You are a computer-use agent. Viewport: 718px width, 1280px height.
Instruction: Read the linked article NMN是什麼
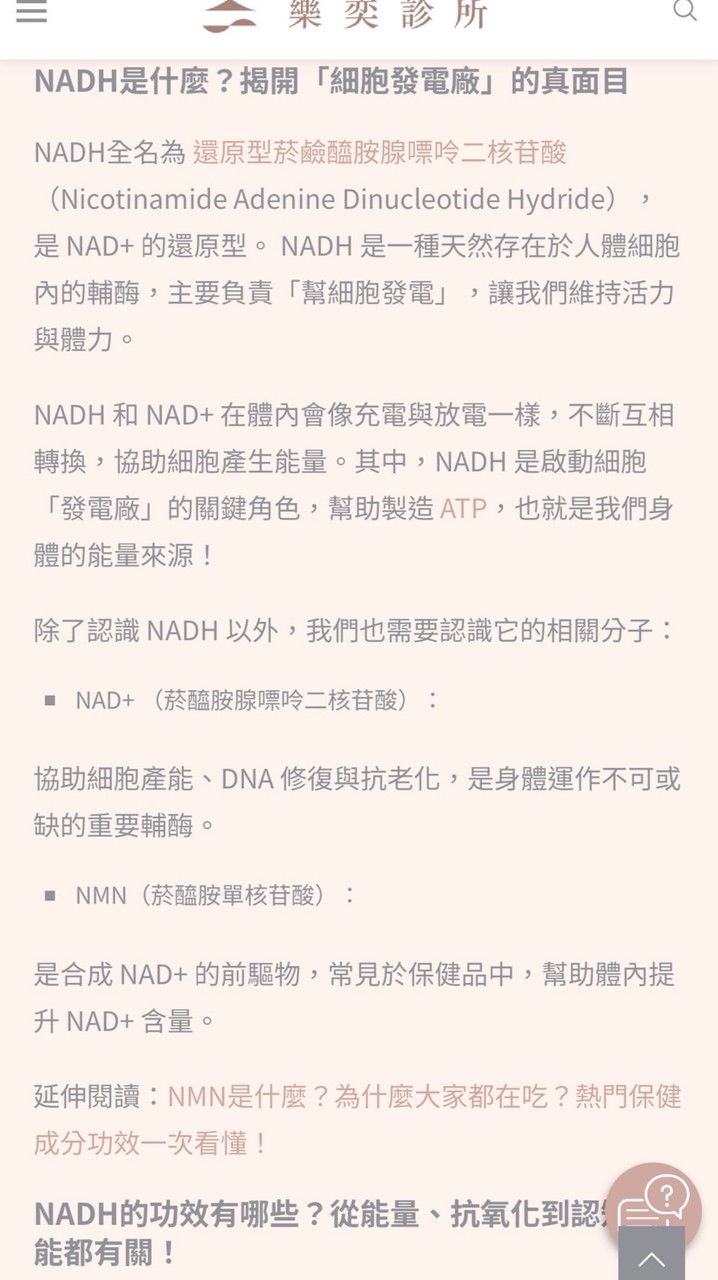point(358,1120)
